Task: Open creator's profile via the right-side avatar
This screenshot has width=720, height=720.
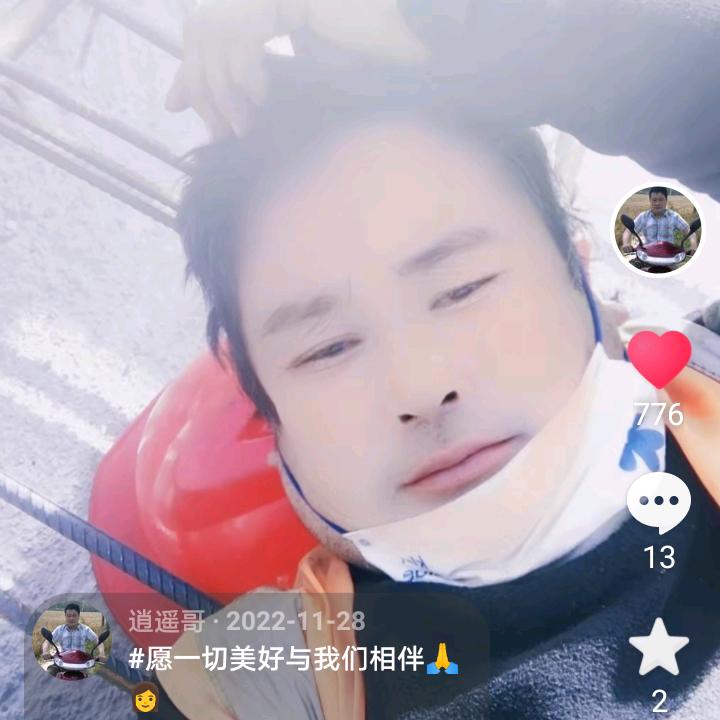Action: click(657, 229)
